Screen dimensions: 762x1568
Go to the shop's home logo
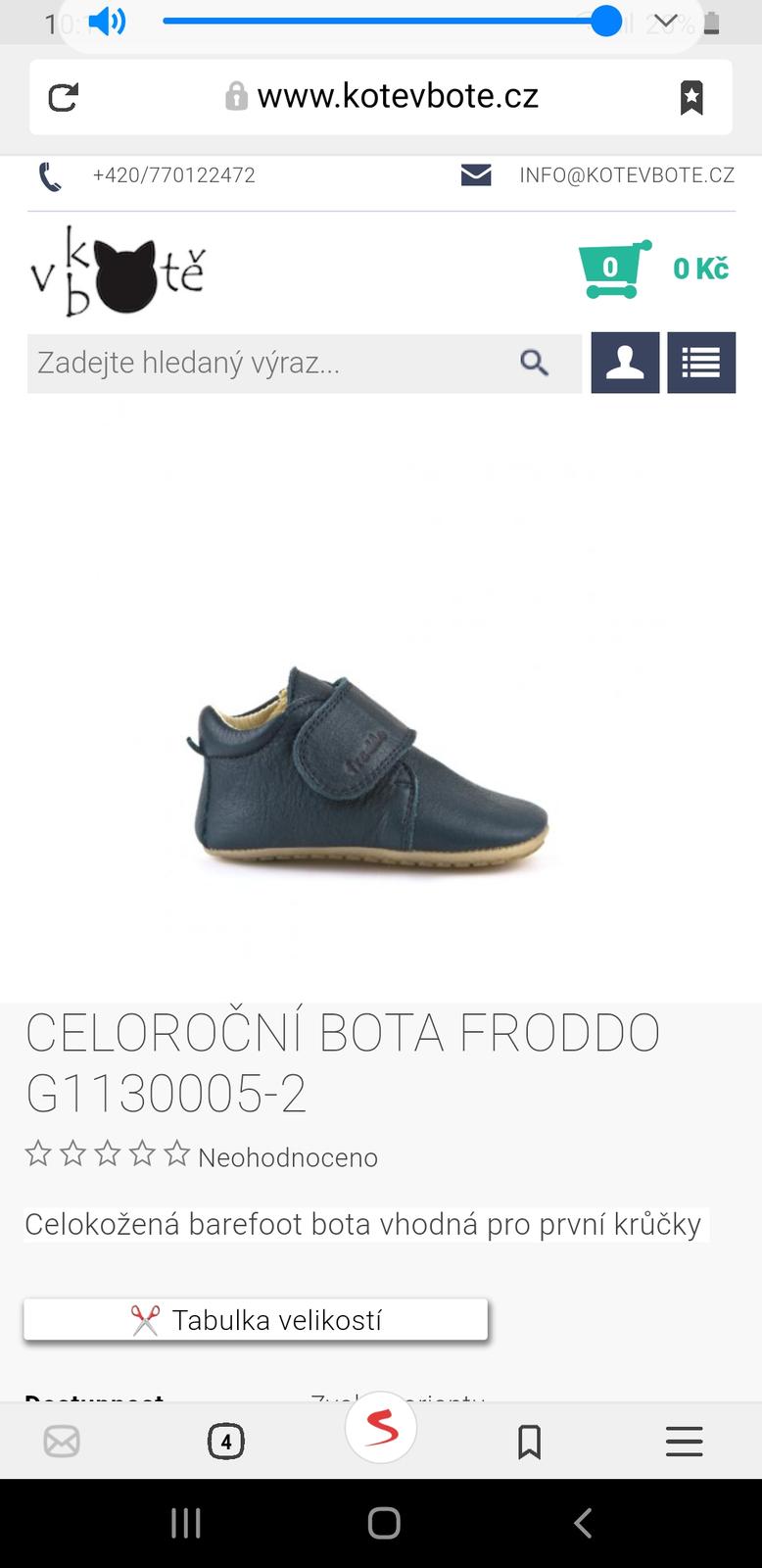pyautogui.click(x=118, y=271)
